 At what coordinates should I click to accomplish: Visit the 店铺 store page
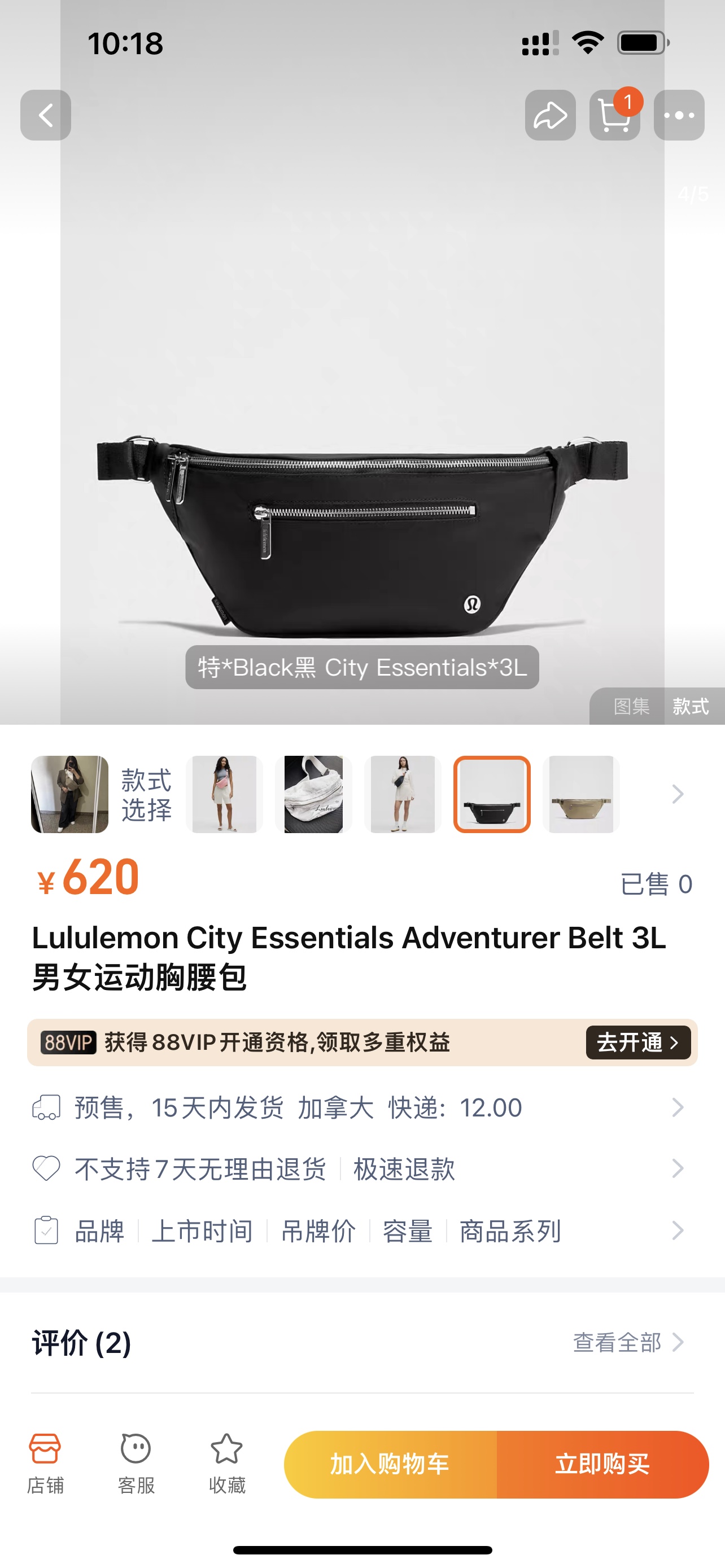point(45,1464)
